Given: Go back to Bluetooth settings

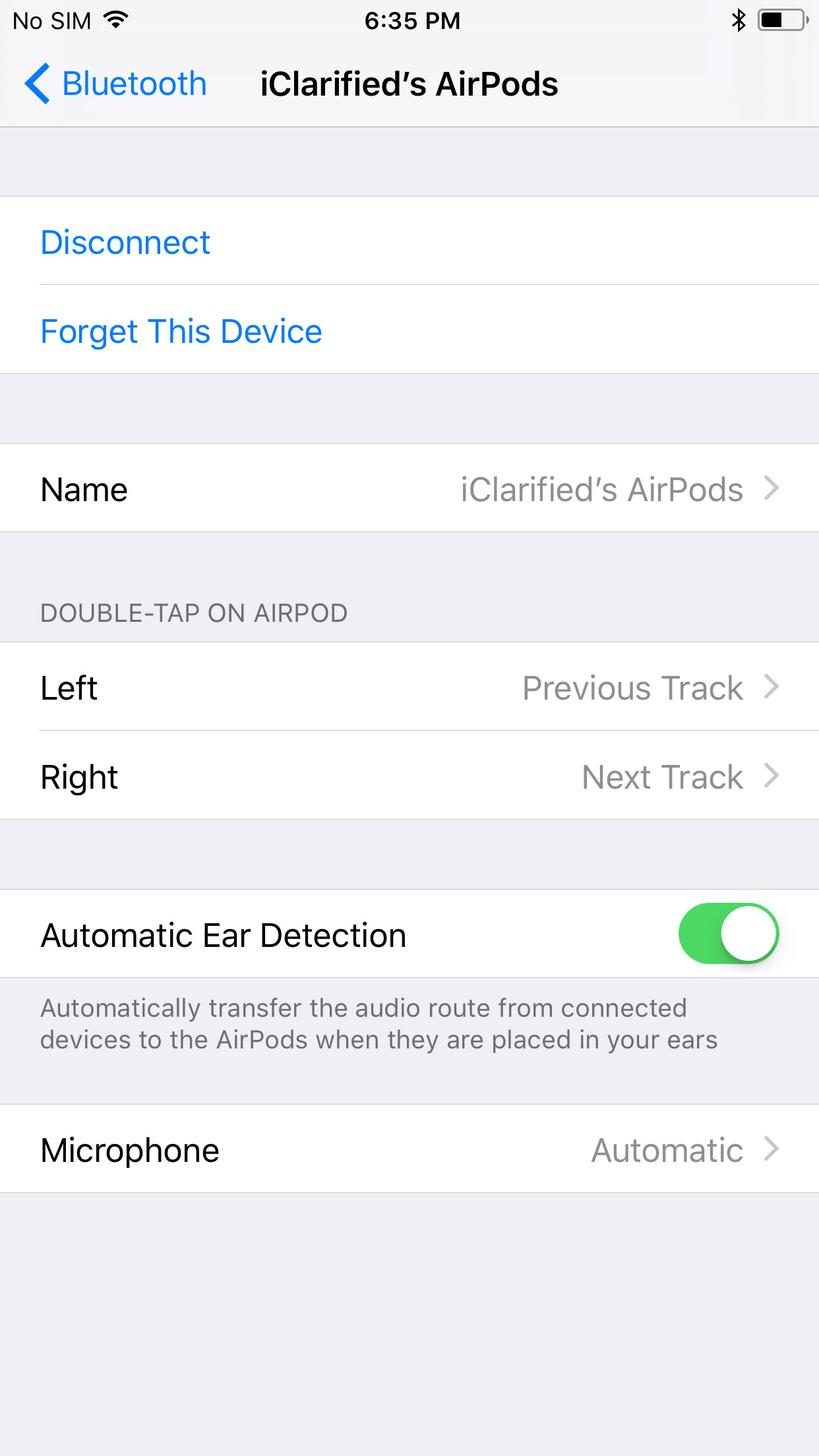Looking at the screenshot, I should [116, 84].
